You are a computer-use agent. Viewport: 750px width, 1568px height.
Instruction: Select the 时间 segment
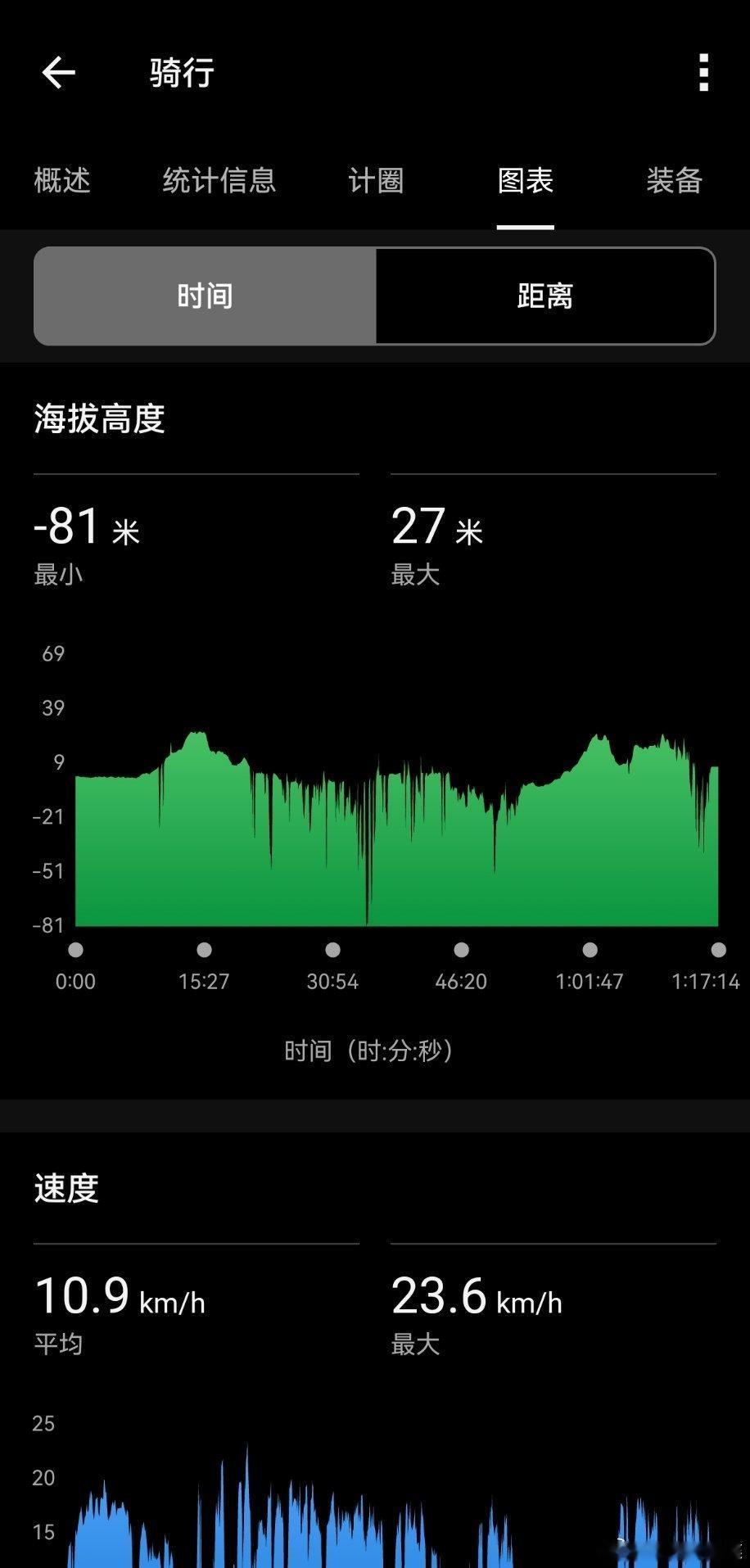(205, 296)
